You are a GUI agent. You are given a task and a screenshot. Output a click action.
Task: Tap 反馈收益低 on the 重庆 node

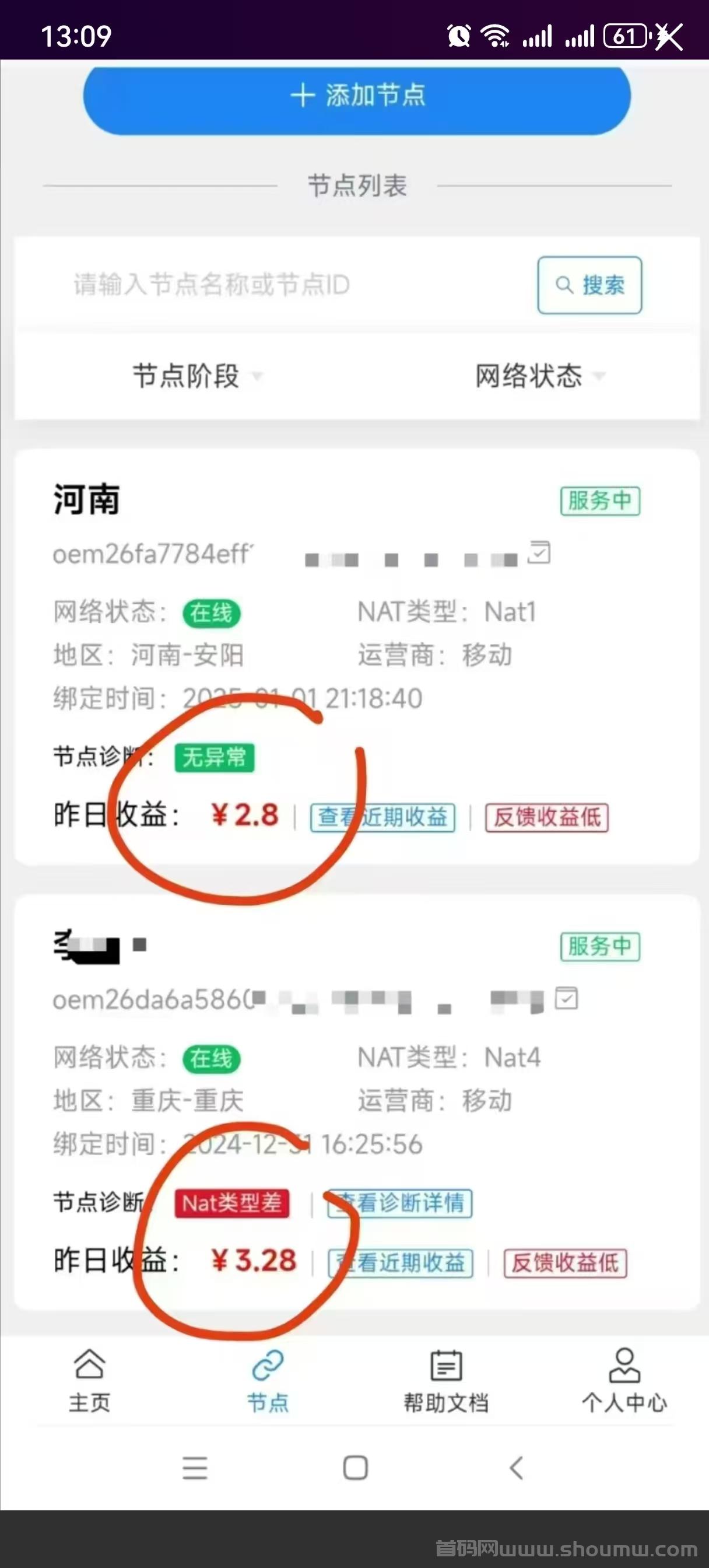click(565, 1263)
